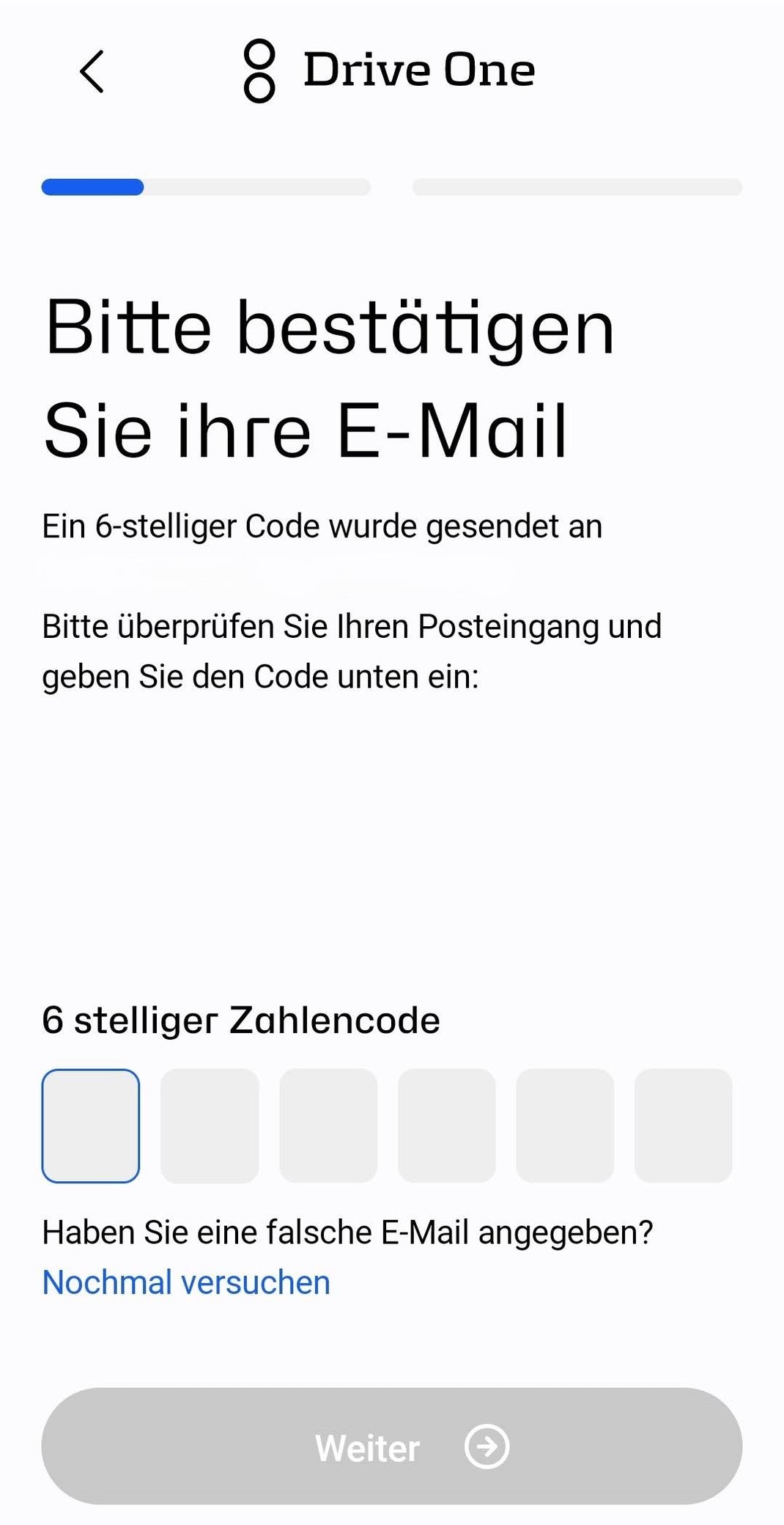
Task: Tap the Drive One title text
Action: 419,71
